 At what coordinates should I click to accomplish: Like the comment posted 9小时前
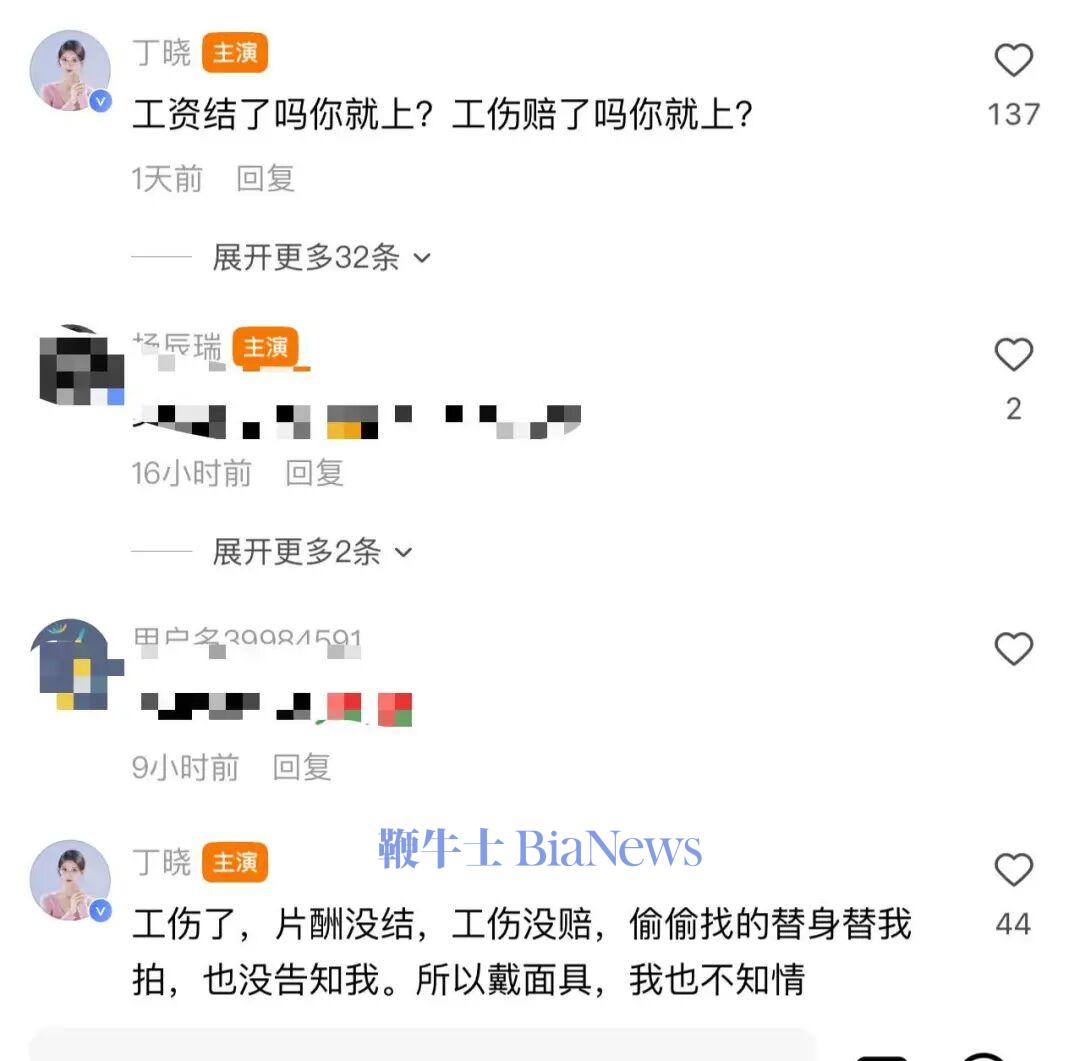click(x=1013, y=650)
